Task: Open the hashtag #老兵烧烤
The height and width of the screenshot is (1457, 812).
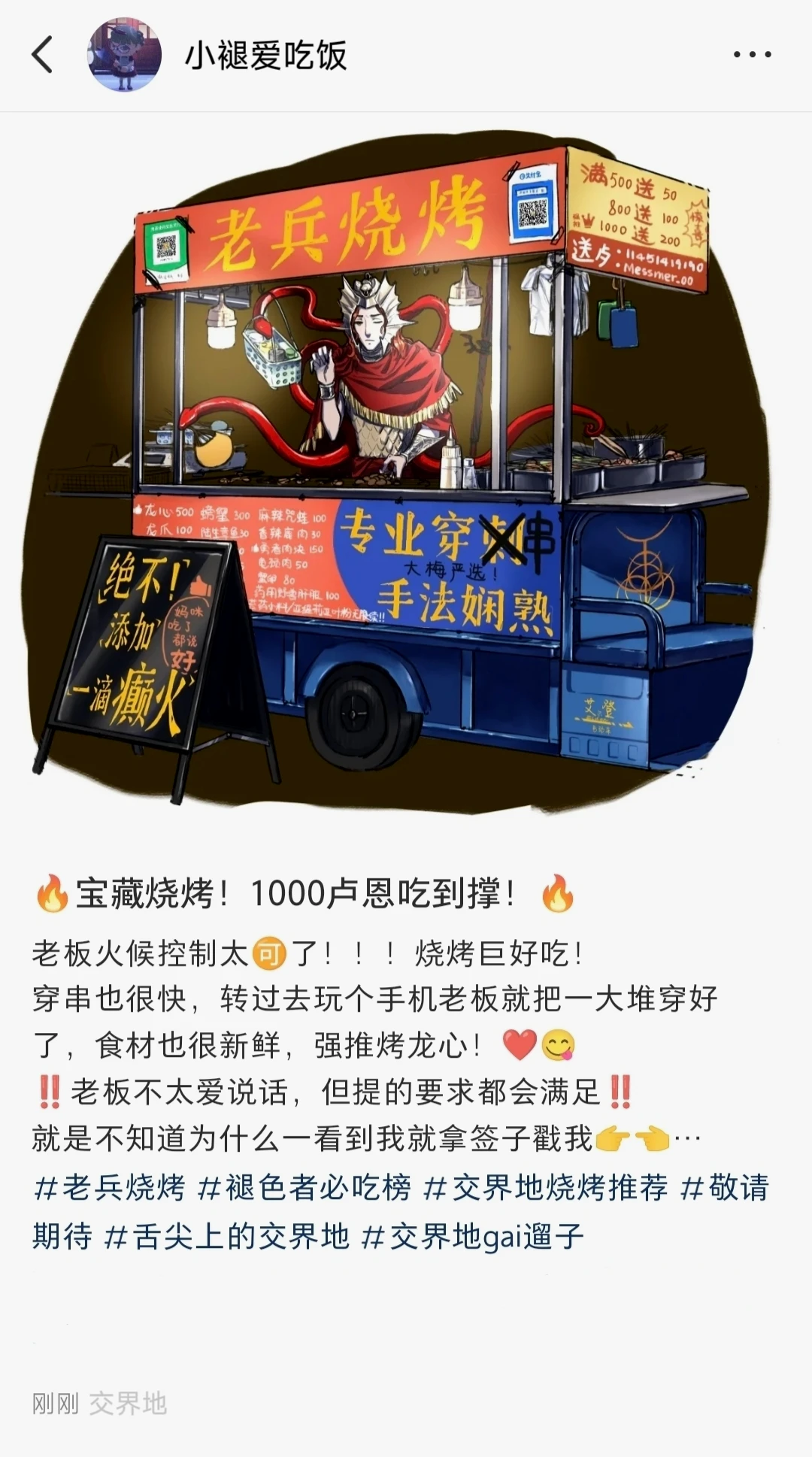Action: tap(110, 1188)
